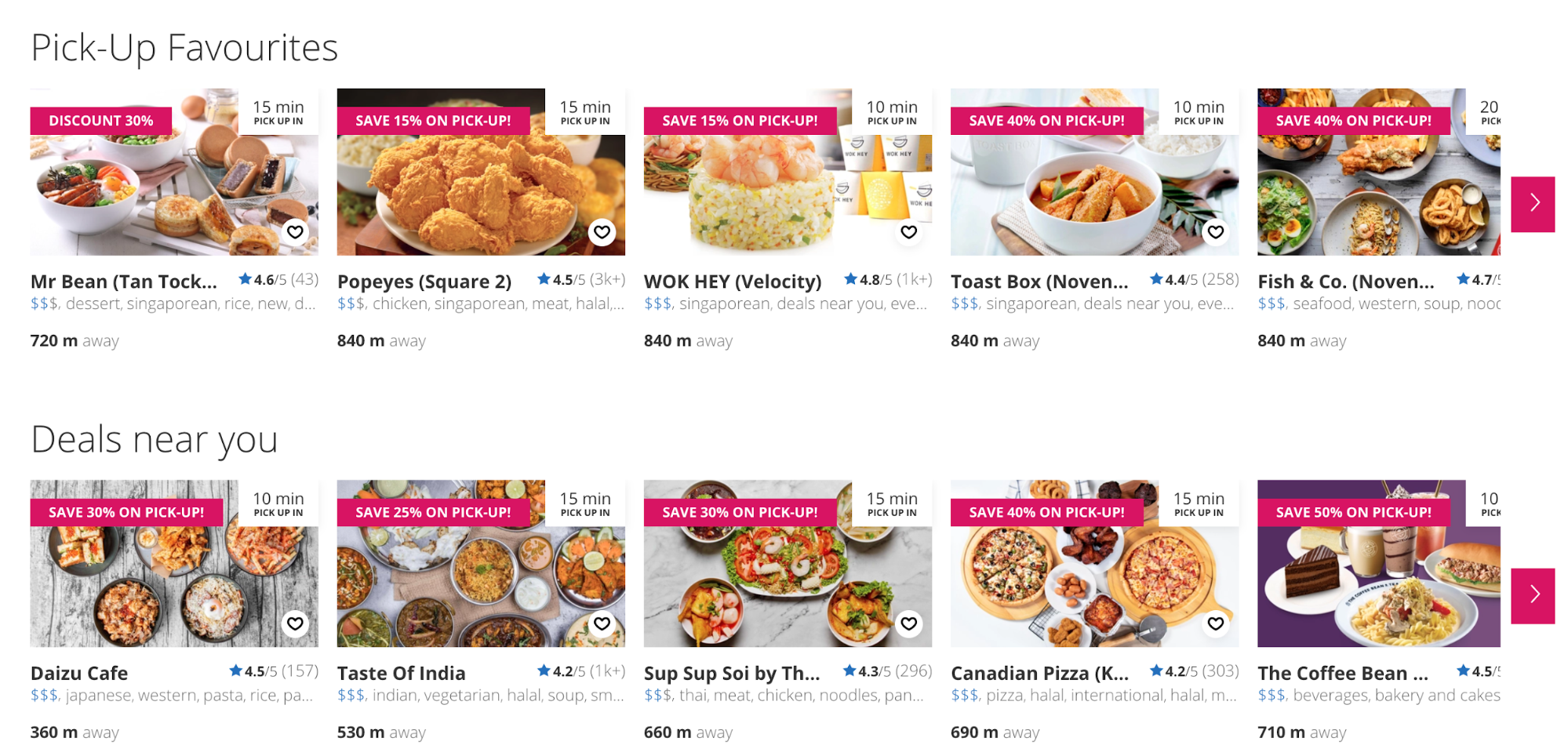The height and width of the screenshot is (745, 1568).
Task: Like WOK HEY (Velocity) with the heart icon
Action: (x=908, y=232)
